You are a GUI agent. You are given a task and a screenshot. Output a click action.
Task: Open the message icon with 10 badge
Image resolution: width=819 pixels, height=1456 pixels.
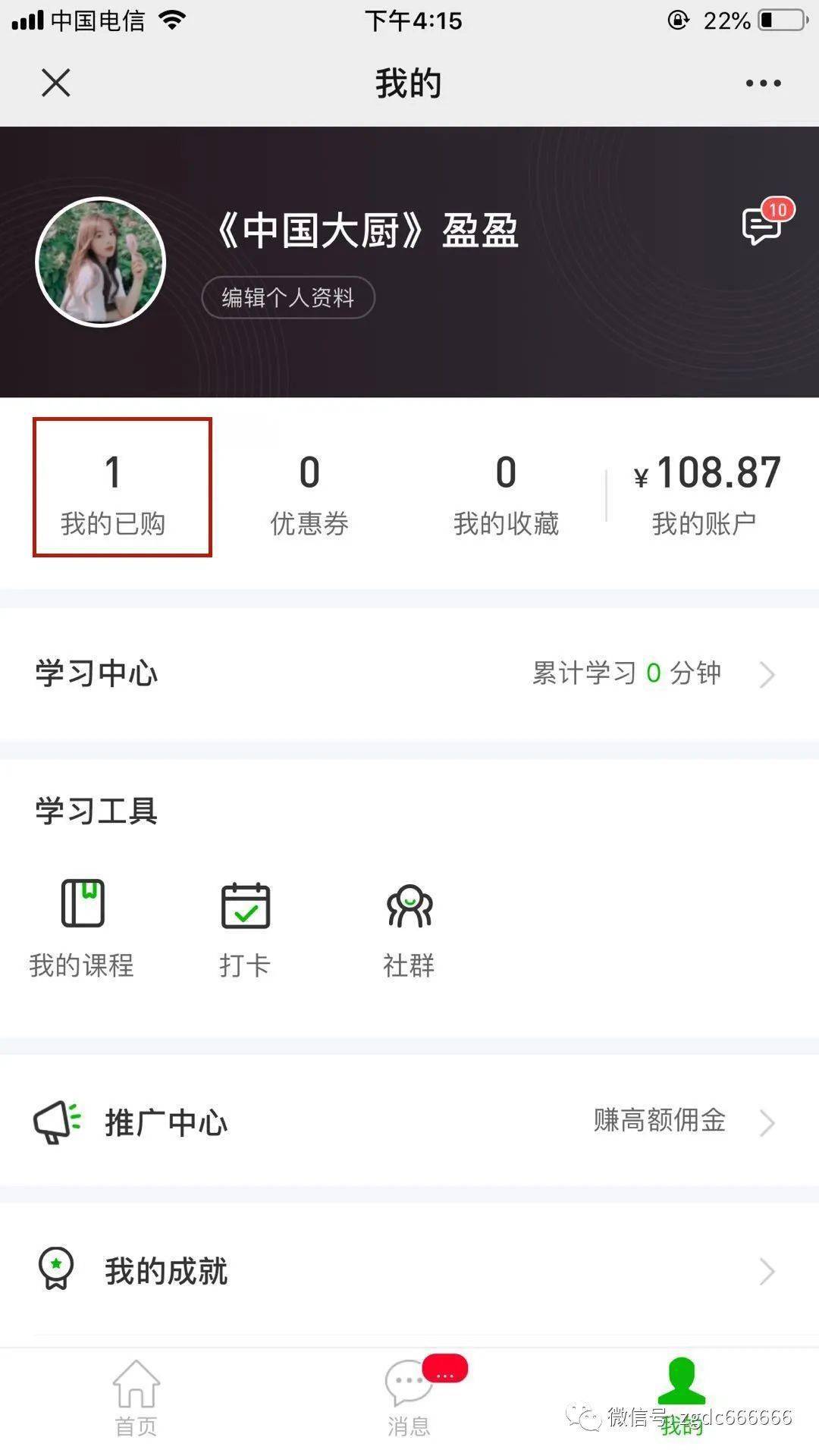pyautogui.click(x=762, y=225)
